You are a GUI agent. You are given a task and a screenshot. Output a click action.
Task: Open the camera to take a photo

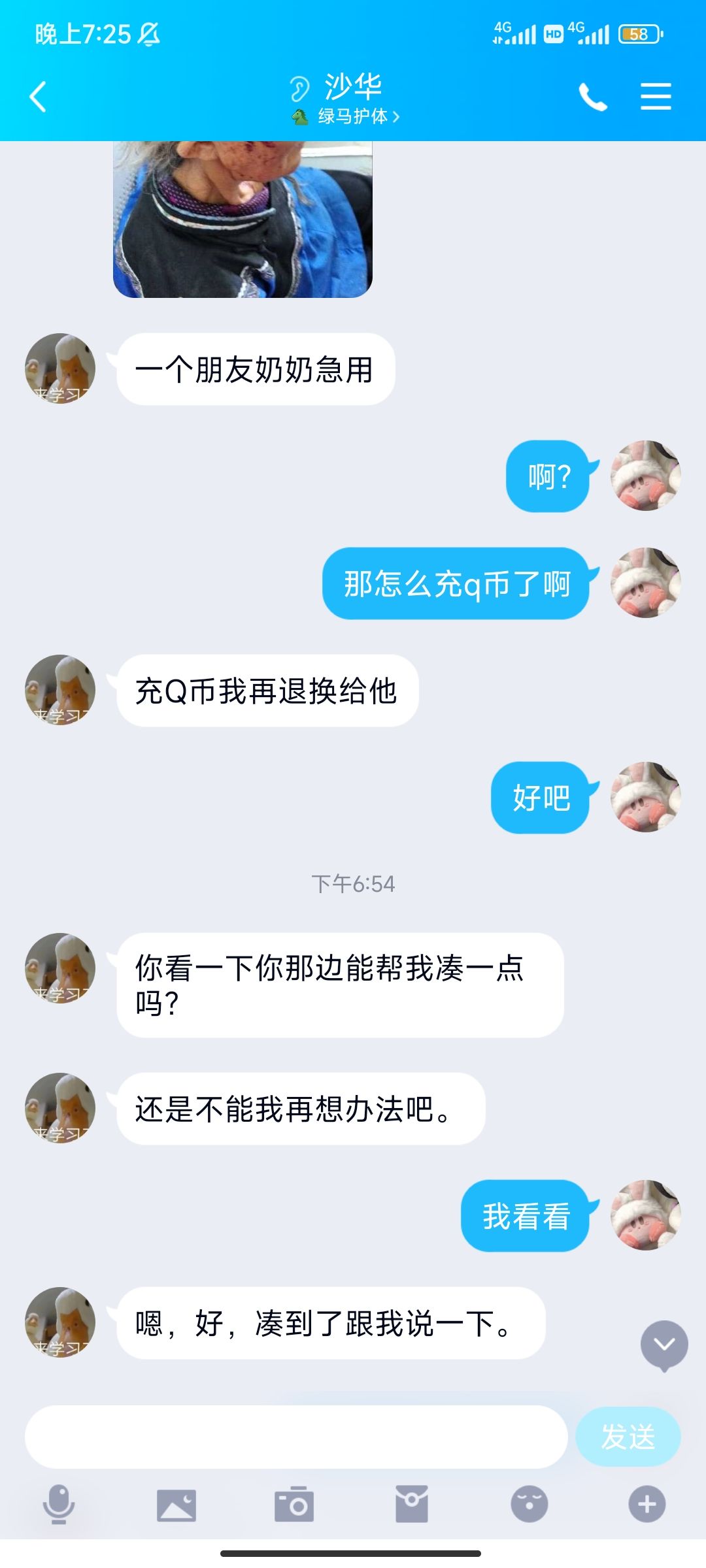(294, 1505)
